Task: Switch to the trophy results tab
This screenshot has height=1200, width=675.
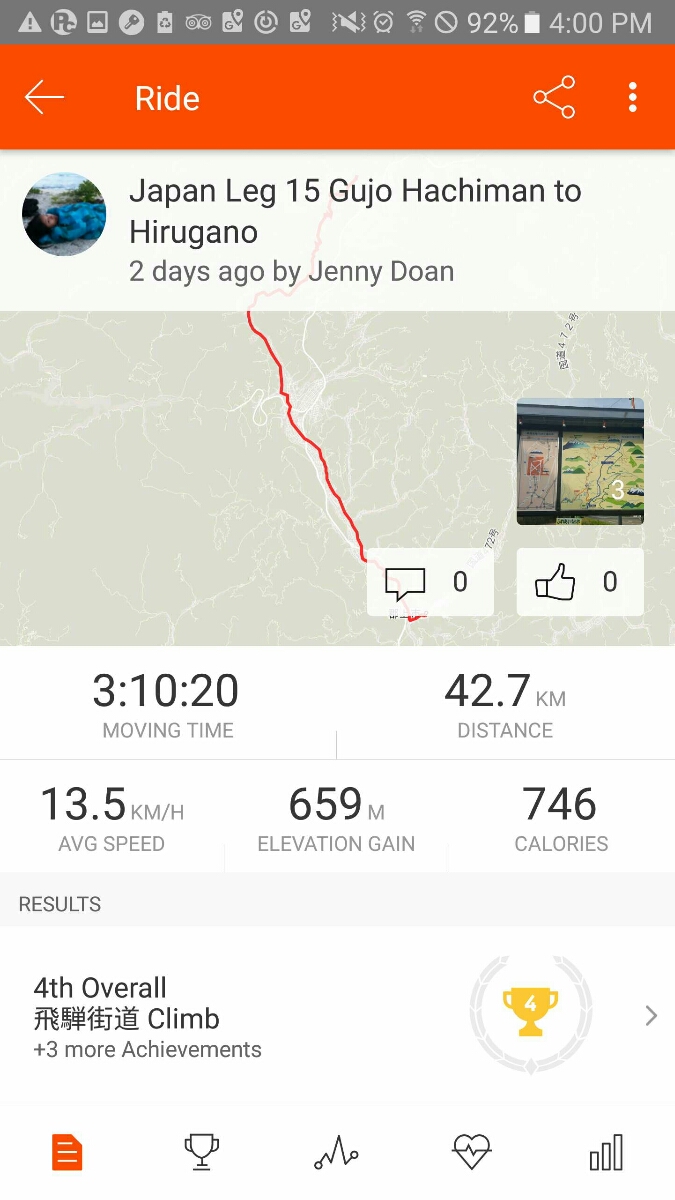Action: click(x=202, y=1153)
